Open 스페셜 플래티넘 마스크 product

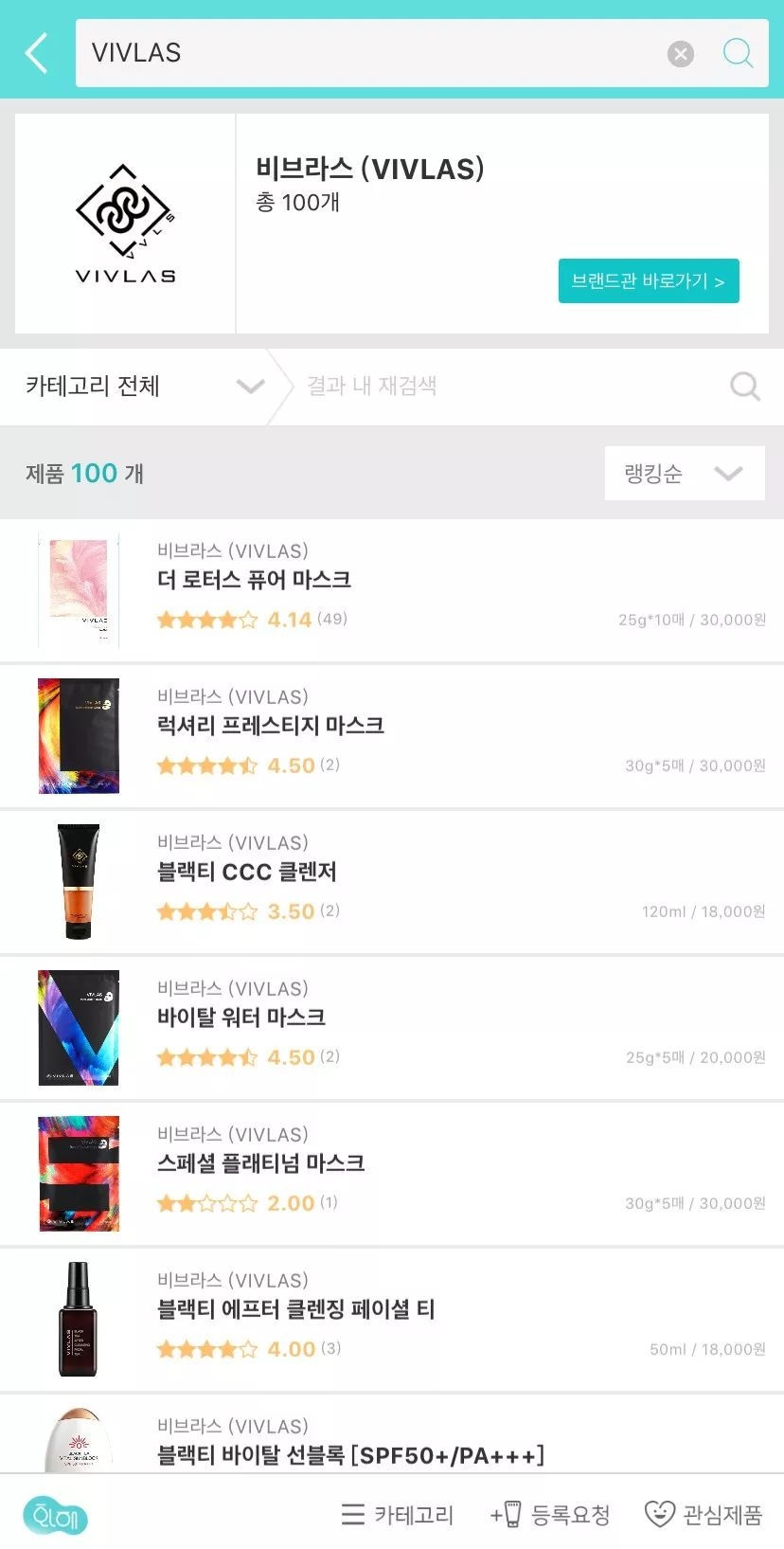(260, 1163)
